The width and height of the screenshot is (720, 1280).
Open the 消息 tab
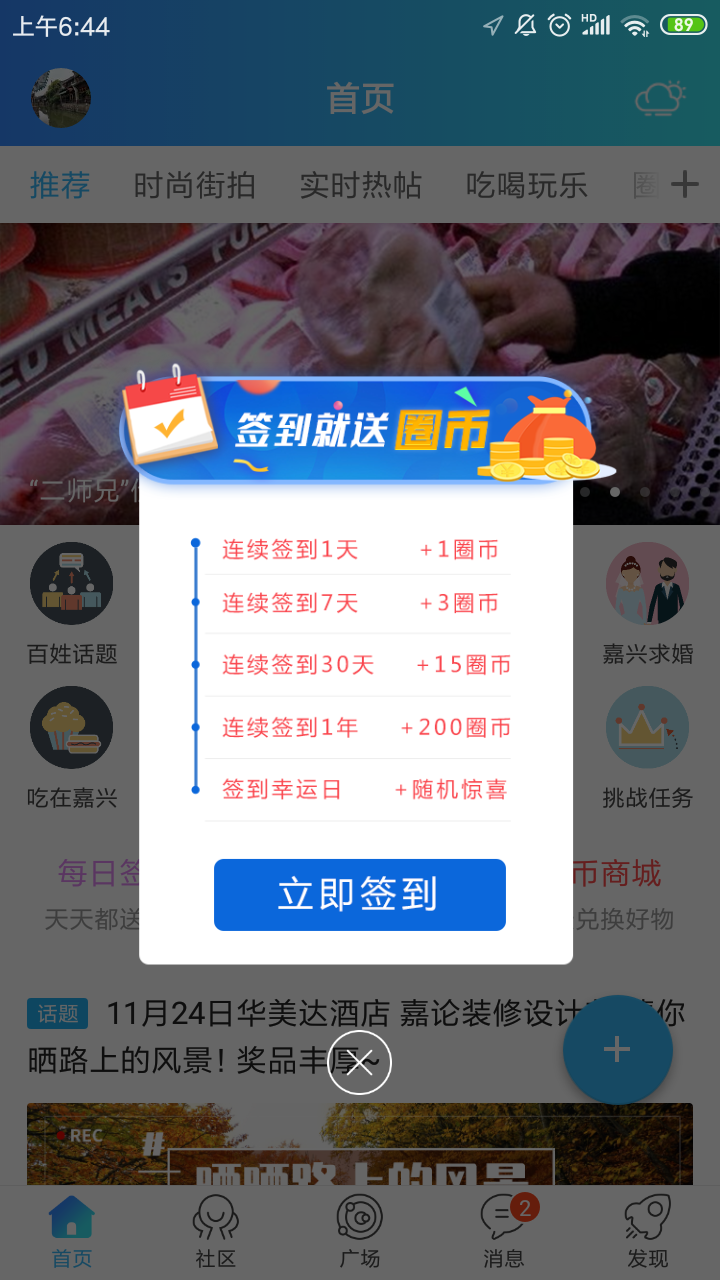[504, 1233]
